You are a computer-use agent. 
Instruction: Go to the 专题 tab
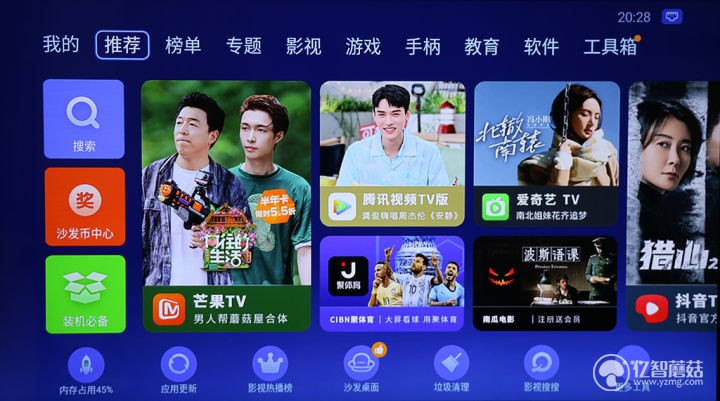(x=243, y=45)
